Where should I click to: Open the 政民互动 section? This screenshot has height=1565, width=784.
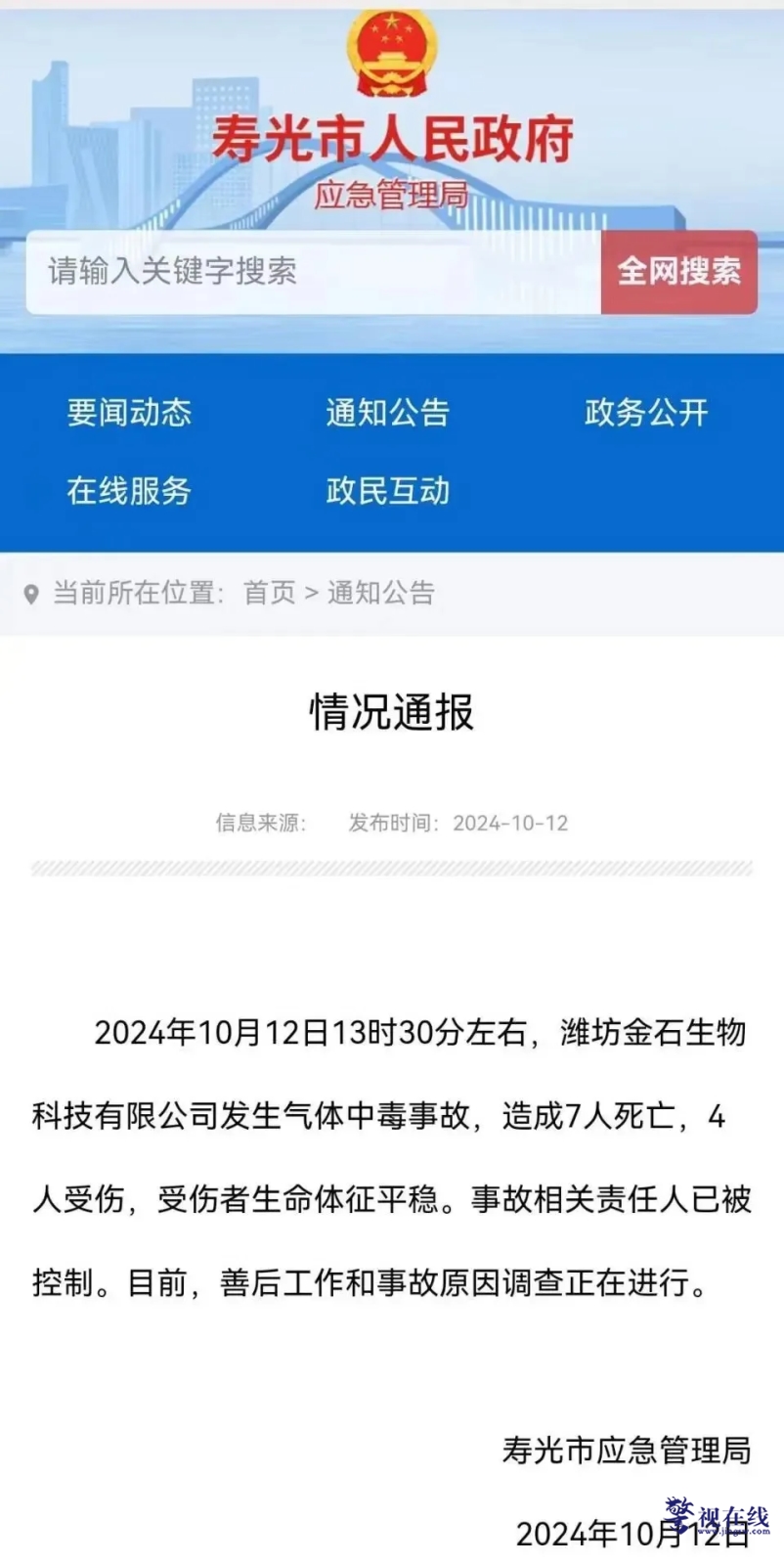point(387,491)
